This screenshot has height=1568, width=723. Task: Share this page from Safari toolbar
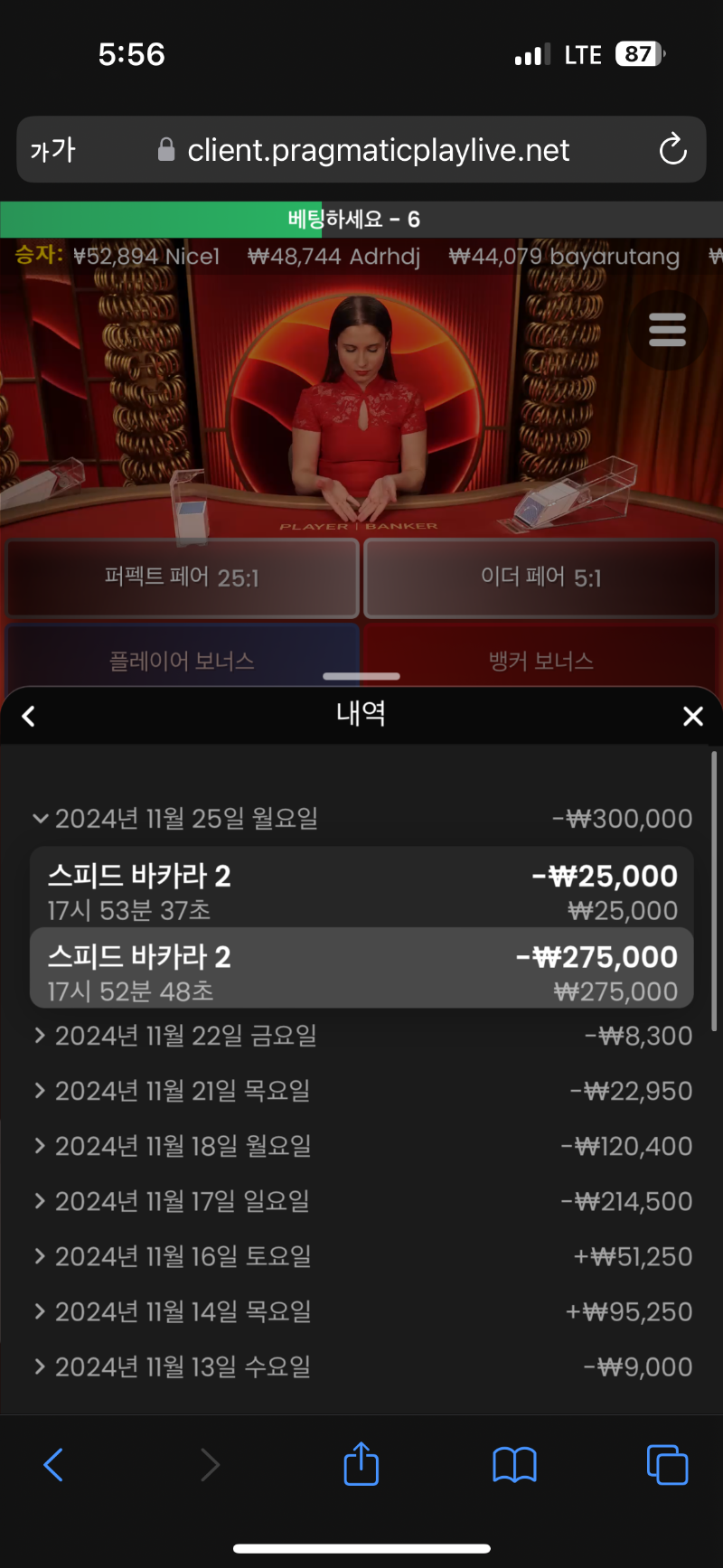coord(361,1464)
